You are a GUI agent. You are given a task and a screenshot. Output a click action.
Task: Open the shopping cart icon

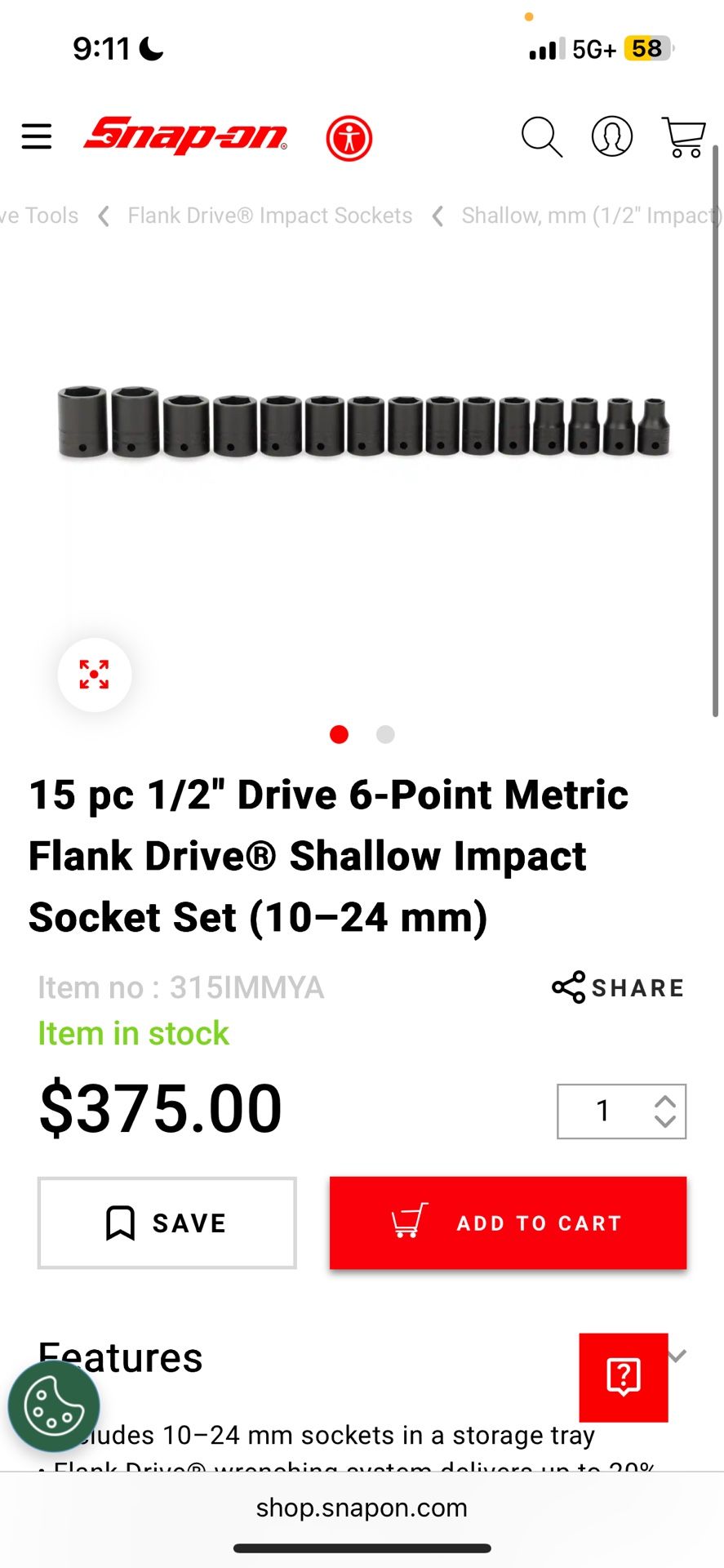point(683,137)
